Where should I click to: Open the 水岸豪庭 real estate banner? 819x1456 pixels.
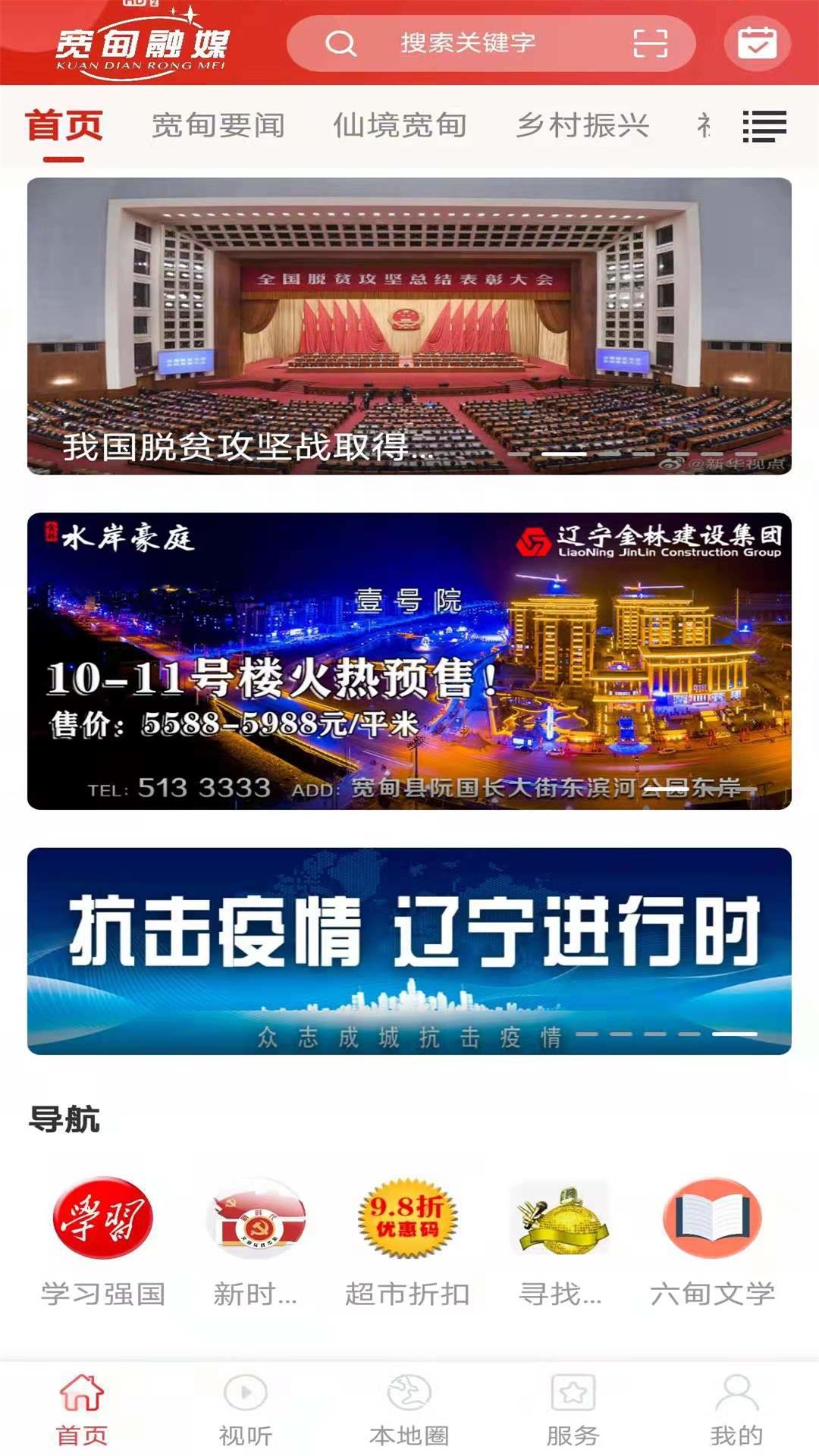pyautogui.click(x=409, y=661)
